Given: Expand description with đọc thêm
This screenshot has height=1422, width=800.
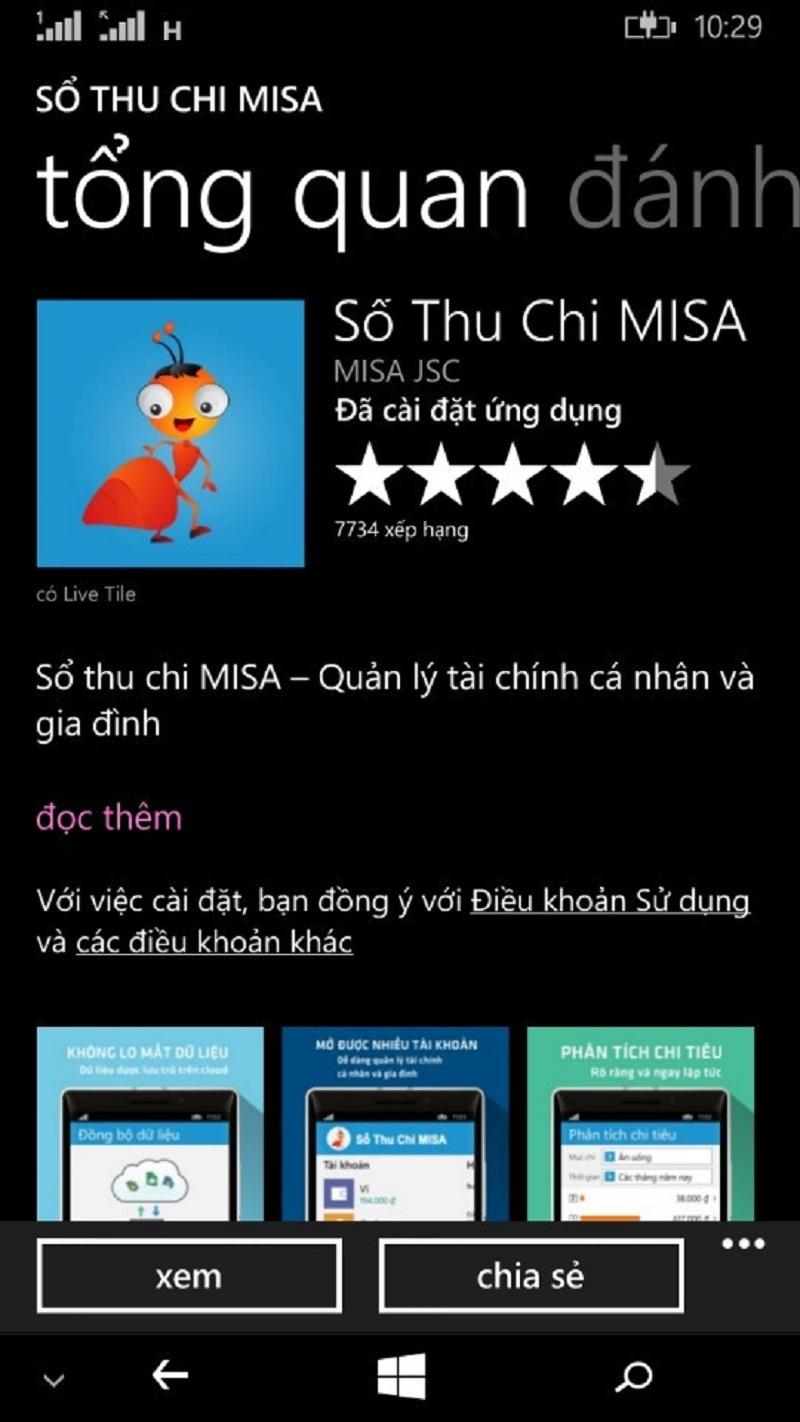Looking at the screenshot, I should point(109,818).
